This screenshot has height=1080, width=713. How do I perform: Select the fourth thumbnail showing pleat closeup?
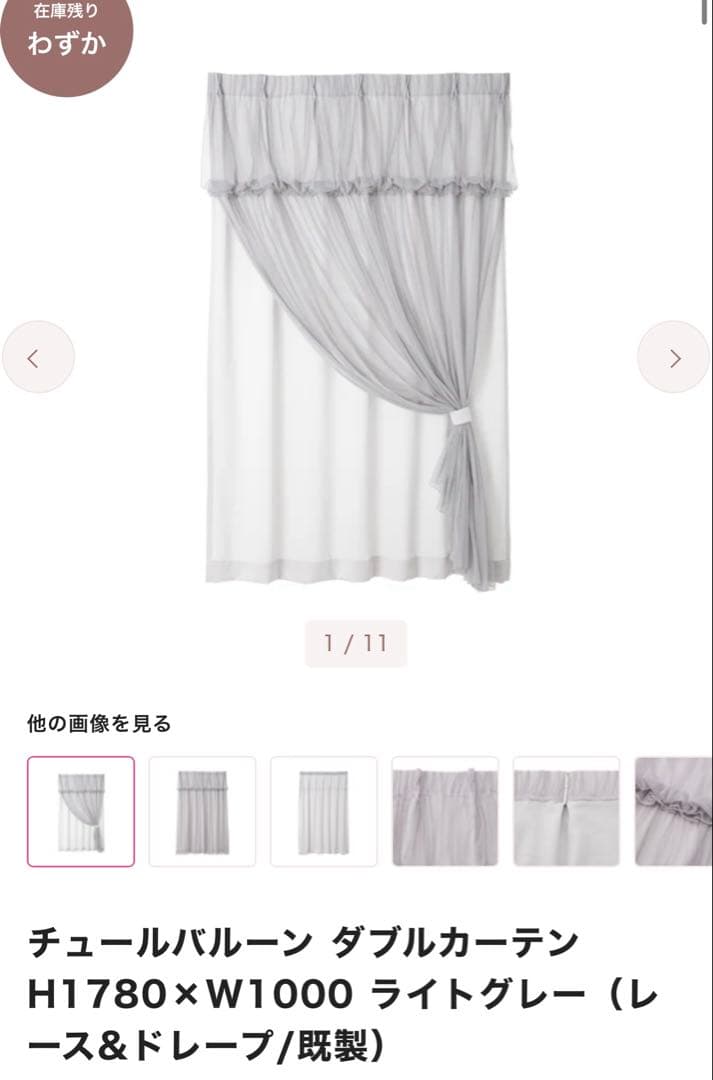(x=445, y=811)
